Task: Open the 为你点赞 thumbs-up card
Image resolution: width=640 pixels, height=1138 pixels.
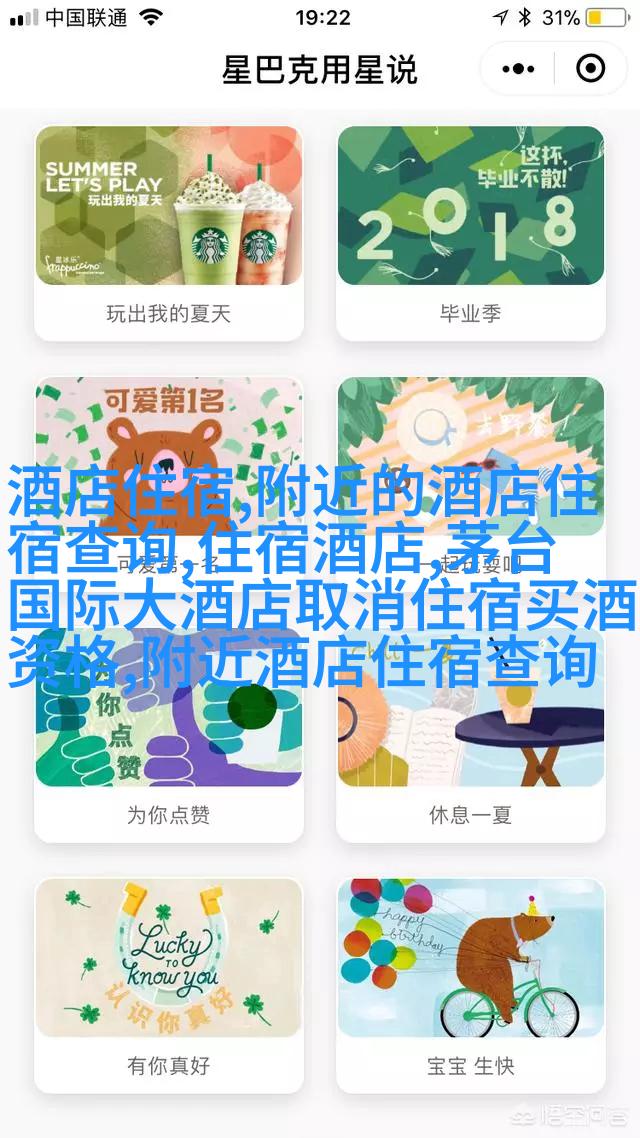Action: click(169, 734)
